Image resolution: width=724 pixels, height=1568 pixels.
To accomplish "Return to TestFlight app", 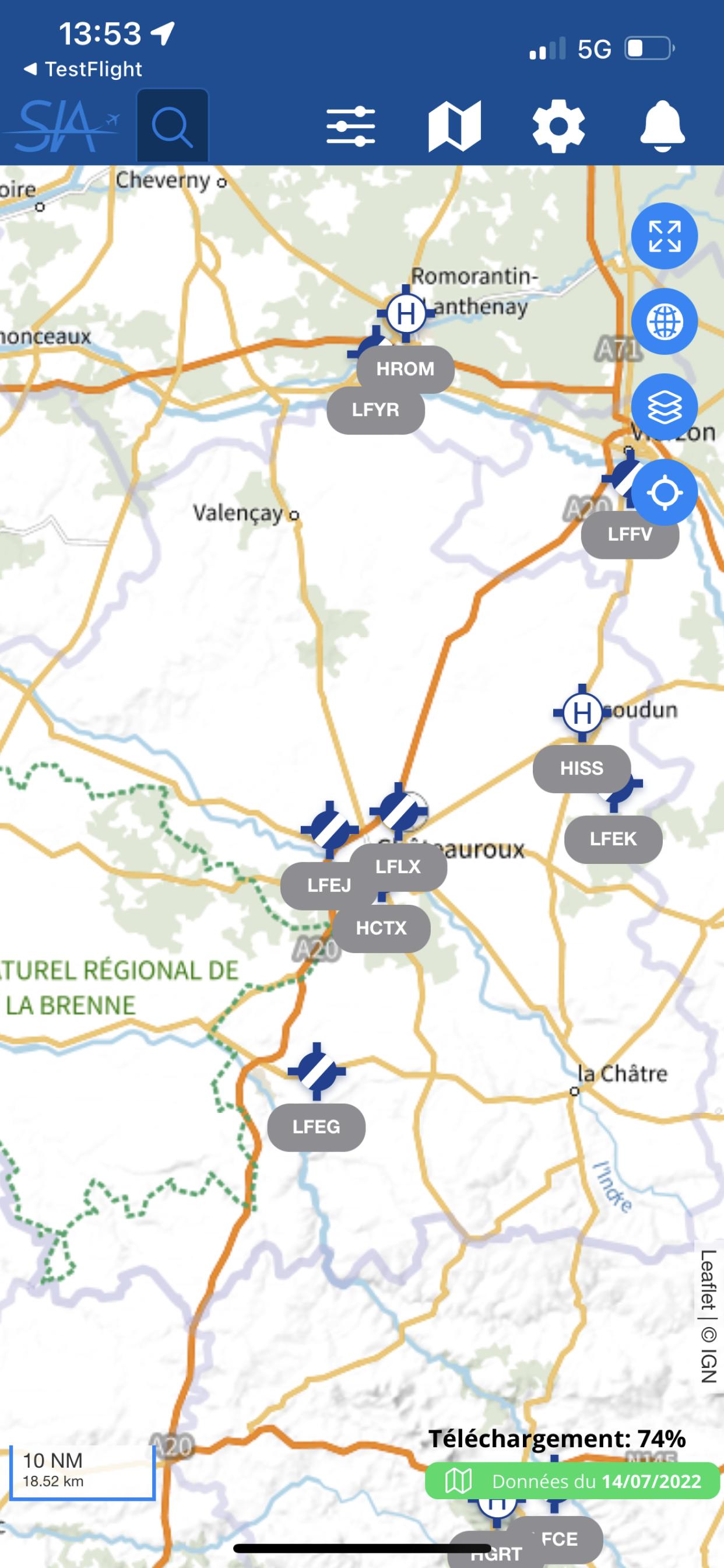I will (x=83, y=69).
